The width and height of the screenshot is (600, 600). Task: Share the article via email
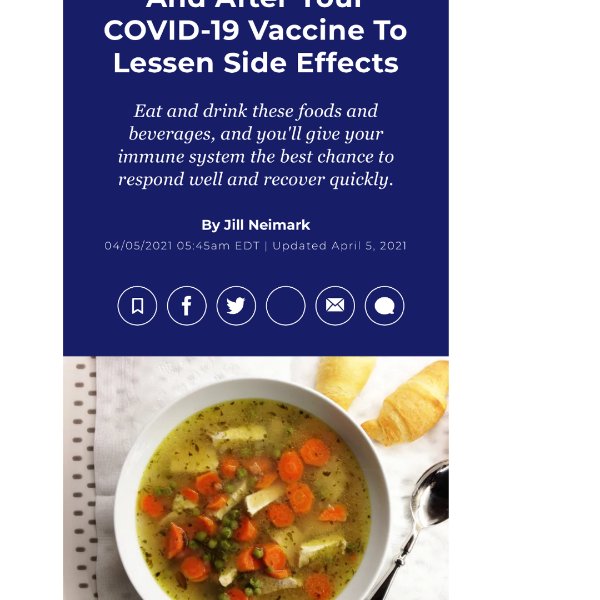tap(335, 306)
